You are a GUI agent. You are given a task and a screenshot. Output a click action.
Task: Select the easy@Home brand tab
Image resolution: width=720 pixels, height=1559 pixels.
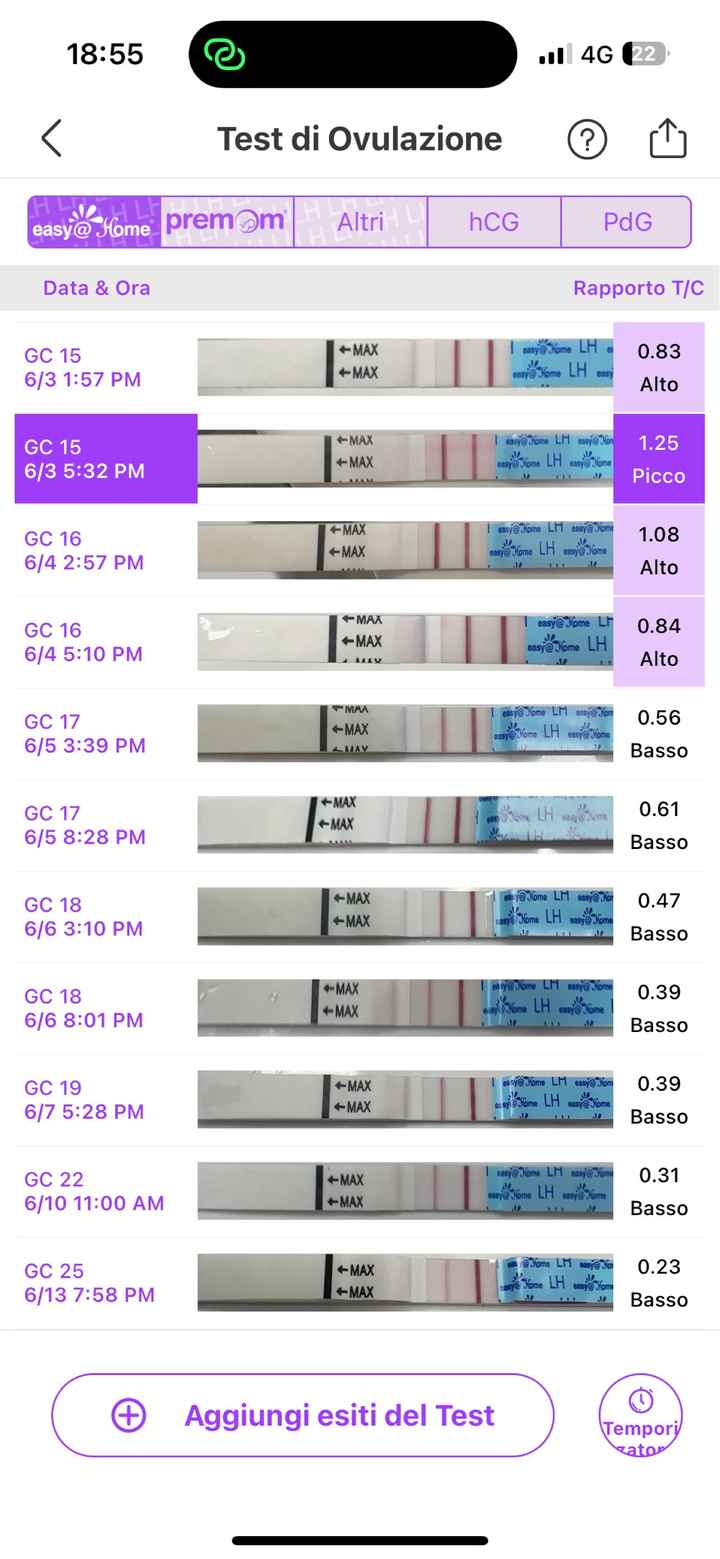94,222
